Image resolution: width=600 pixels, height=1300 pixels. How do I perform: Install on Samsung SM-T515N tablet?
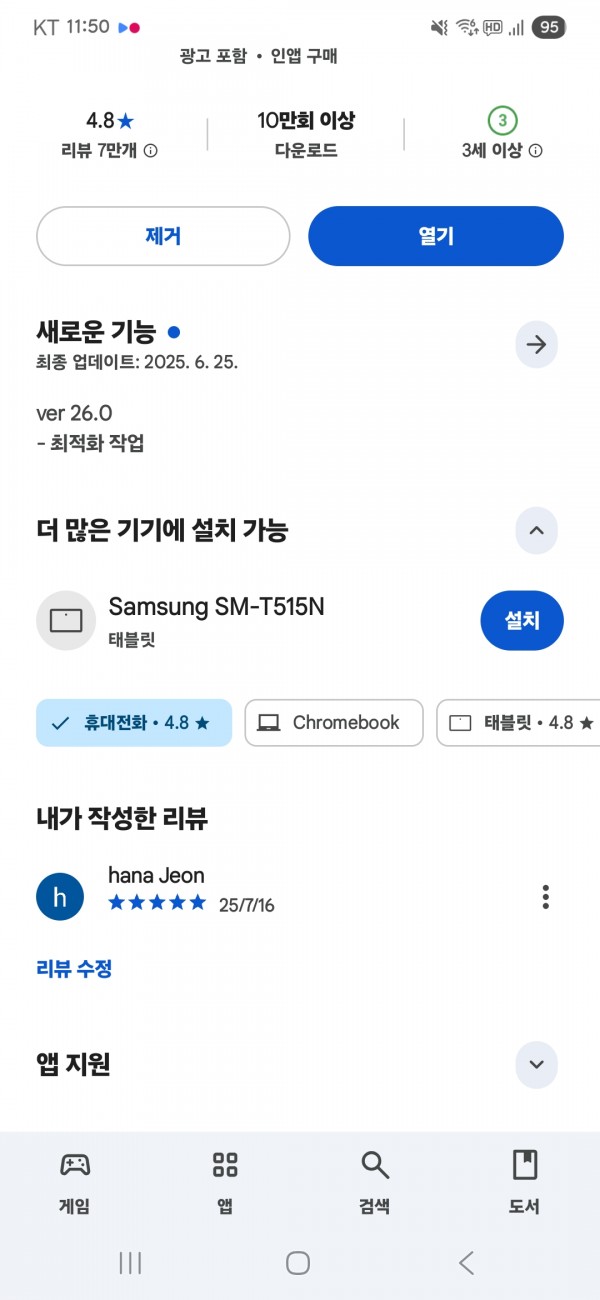522,620
